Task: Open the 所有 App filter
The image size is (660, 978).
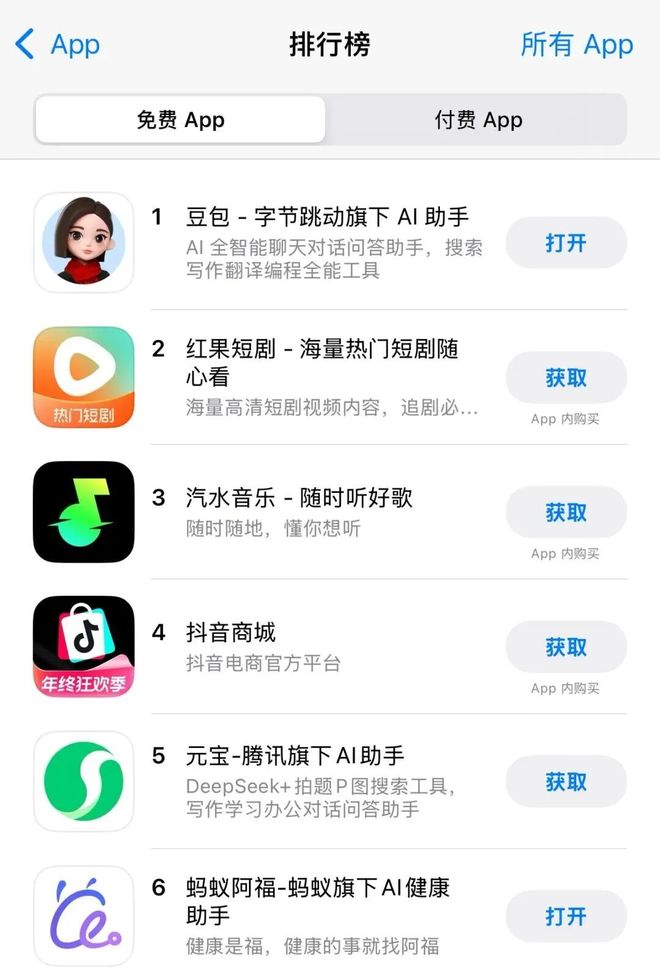Action: [577, 45]
